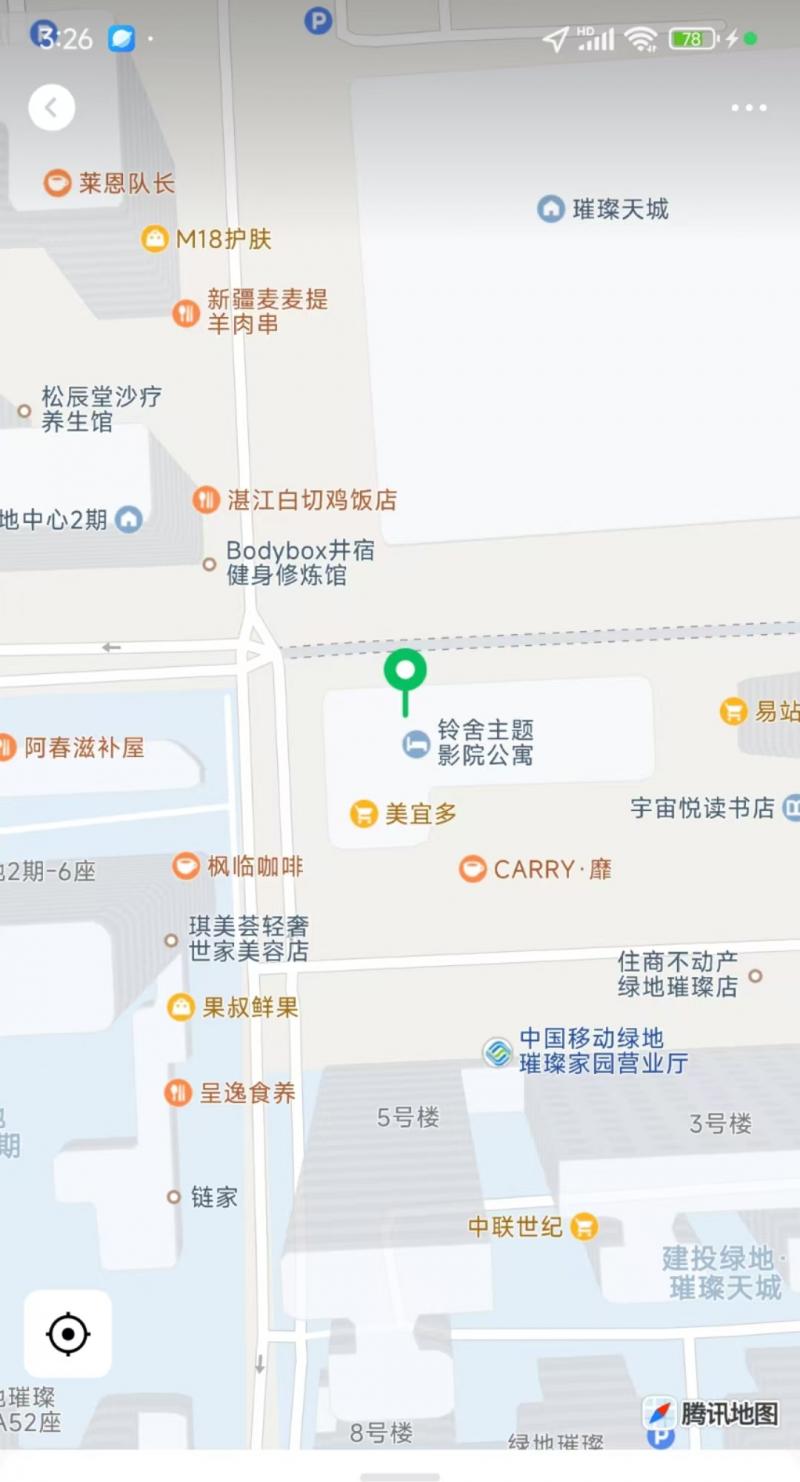Select the 中联世纪 shop marker
This screenshot has height=1482, width=800.
[x=584, y=1226]
